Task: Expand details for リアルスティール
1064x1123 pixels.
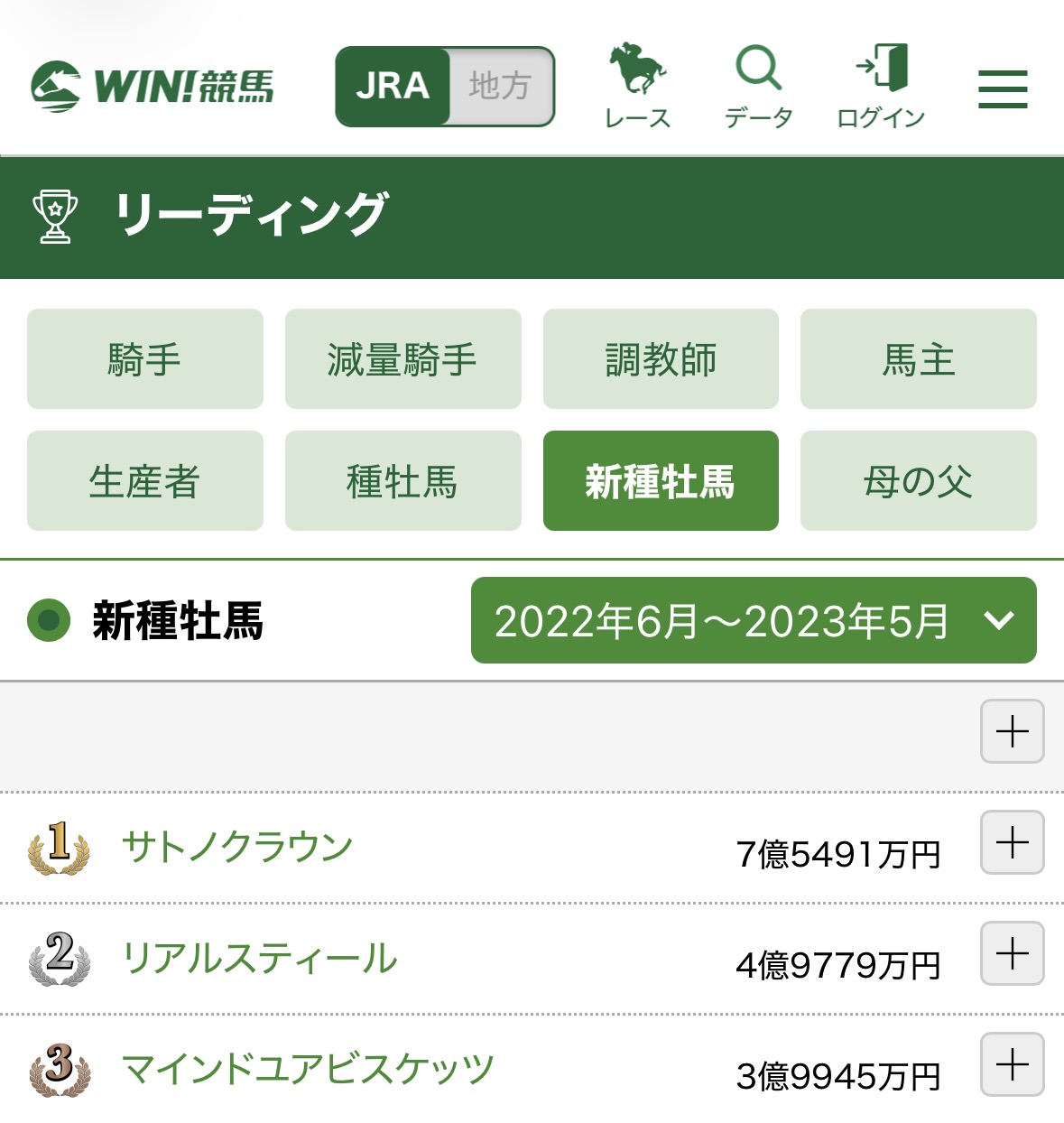Action: pos(1012,953)
